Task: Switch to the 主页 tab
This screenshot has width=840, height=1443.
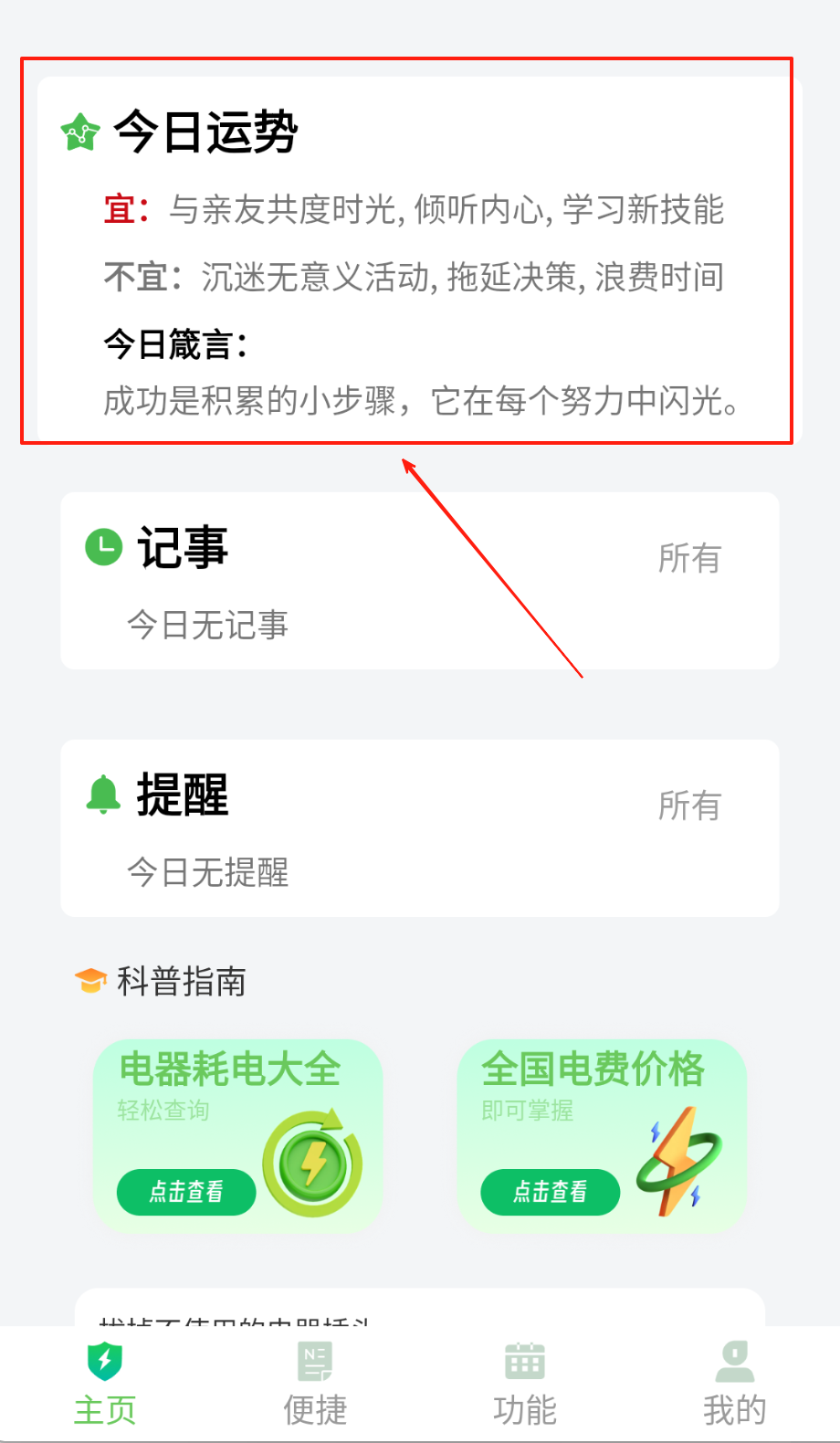Action: 105,1384
